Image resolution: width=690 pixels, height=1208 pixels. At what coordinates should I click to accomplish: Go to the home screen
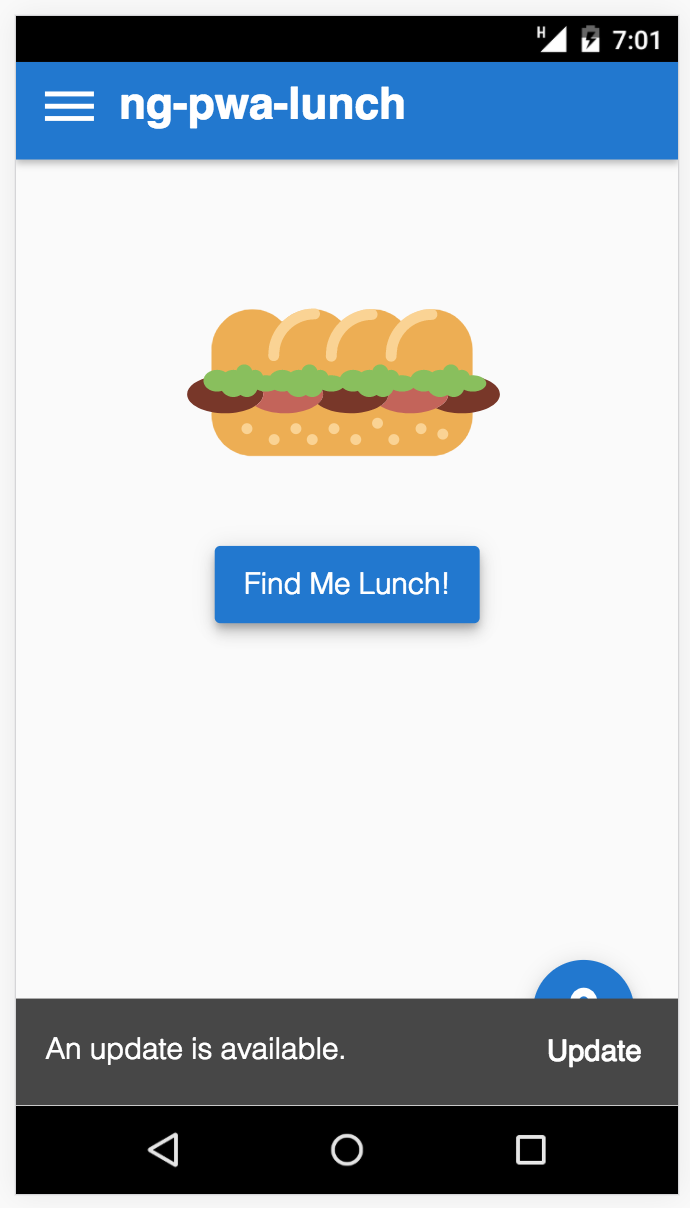coord(347,1150)
